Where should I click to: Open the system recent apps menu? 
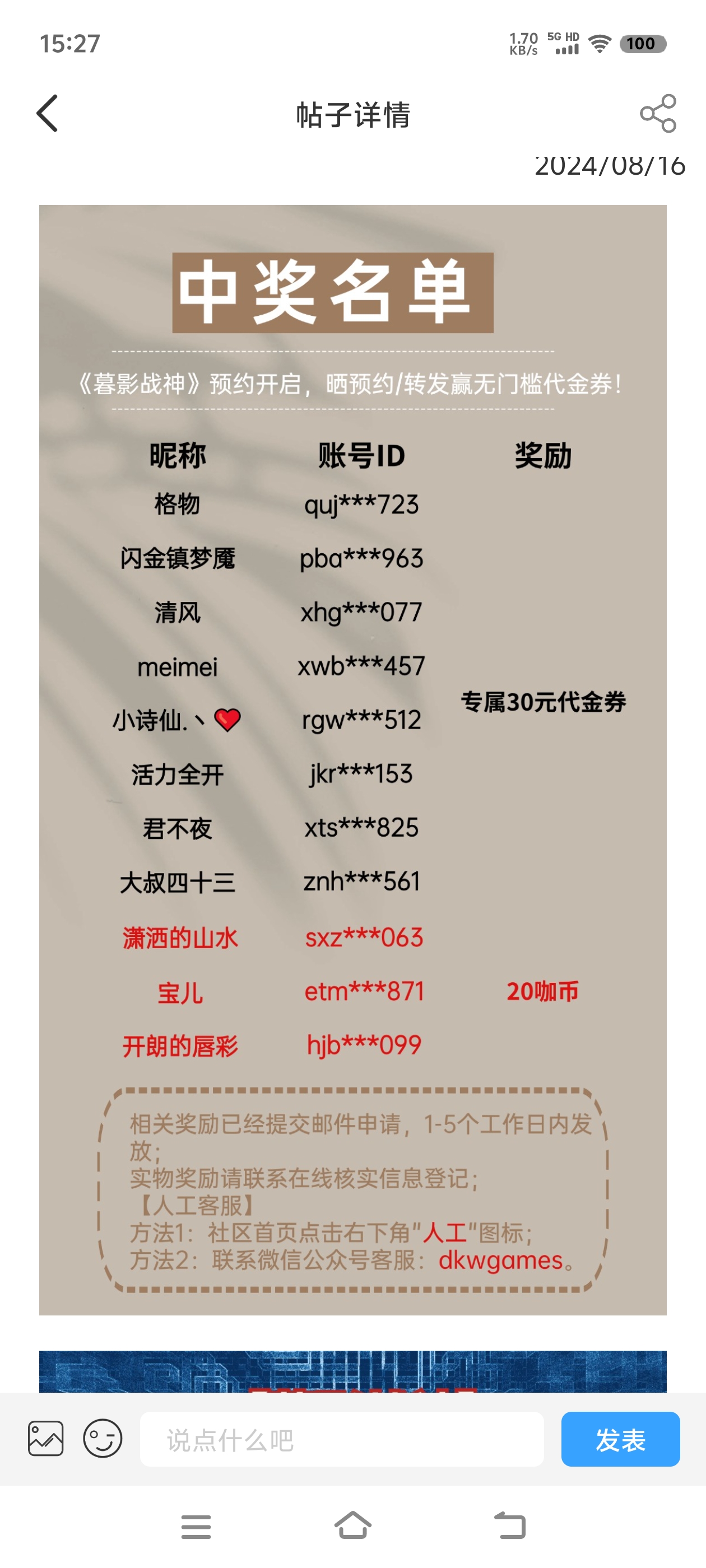point(196,1526)
